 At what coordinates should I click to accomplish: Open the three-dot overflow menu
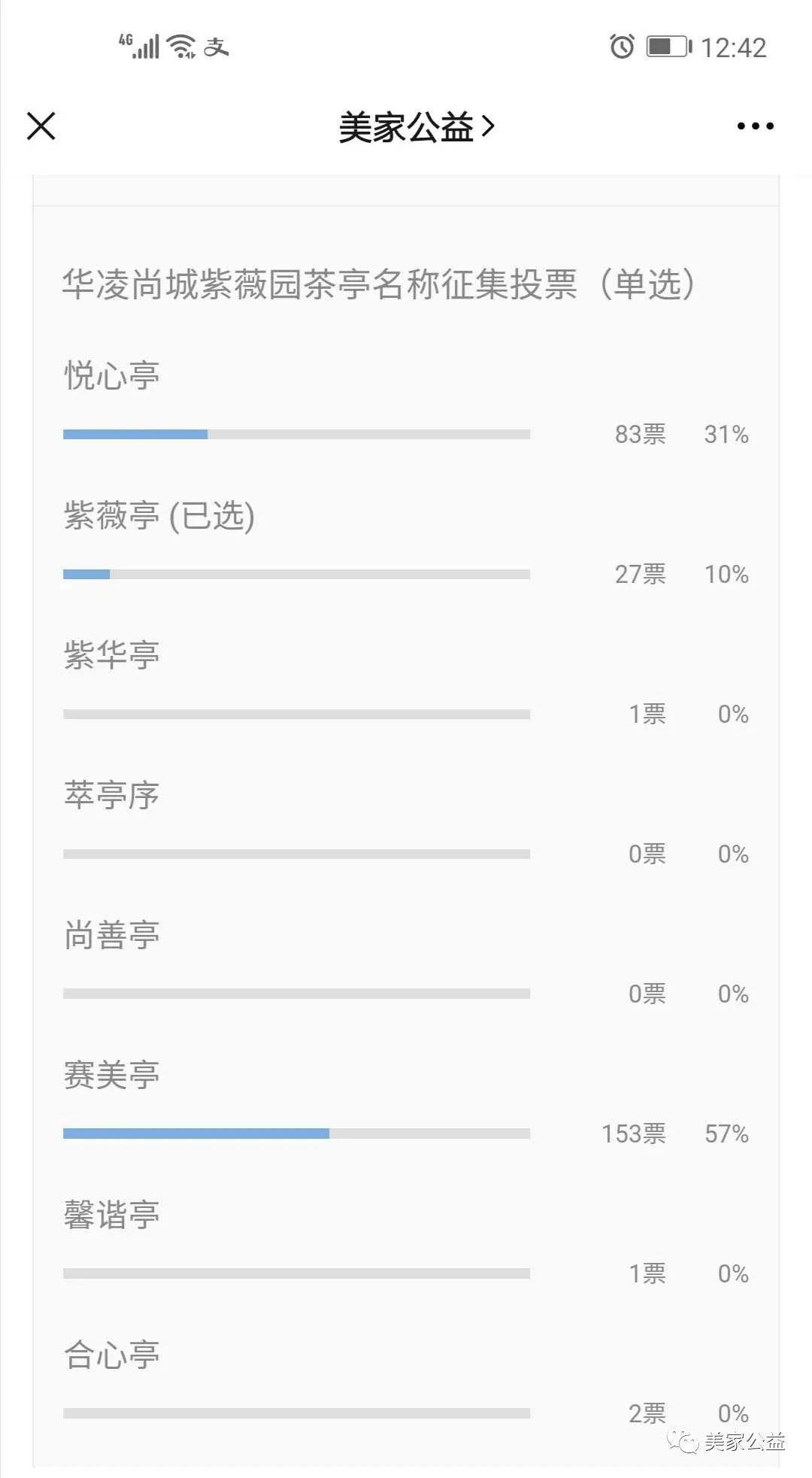(x=755, y=126)
